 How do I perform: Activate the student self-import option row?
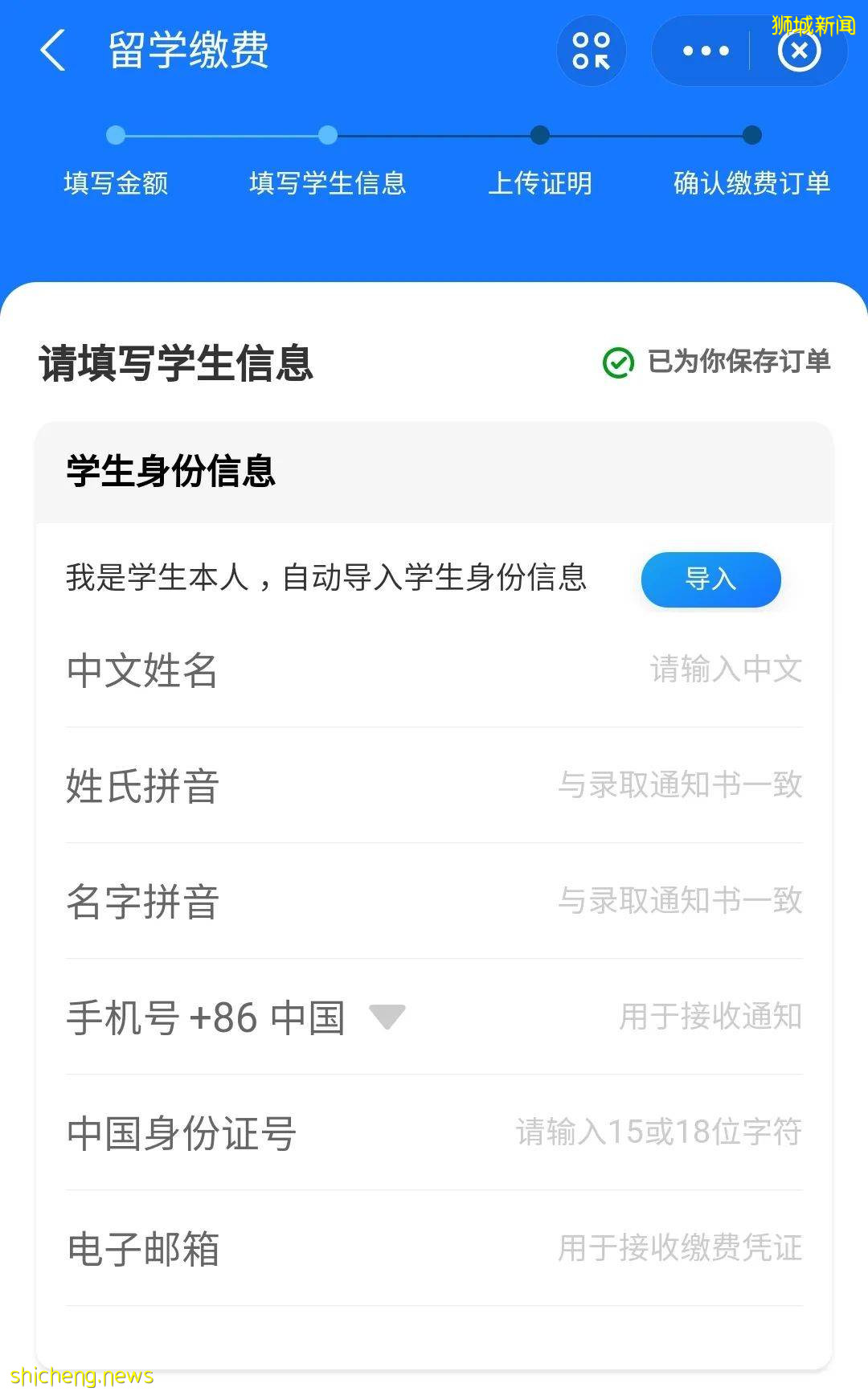click(x=710, y=579)
